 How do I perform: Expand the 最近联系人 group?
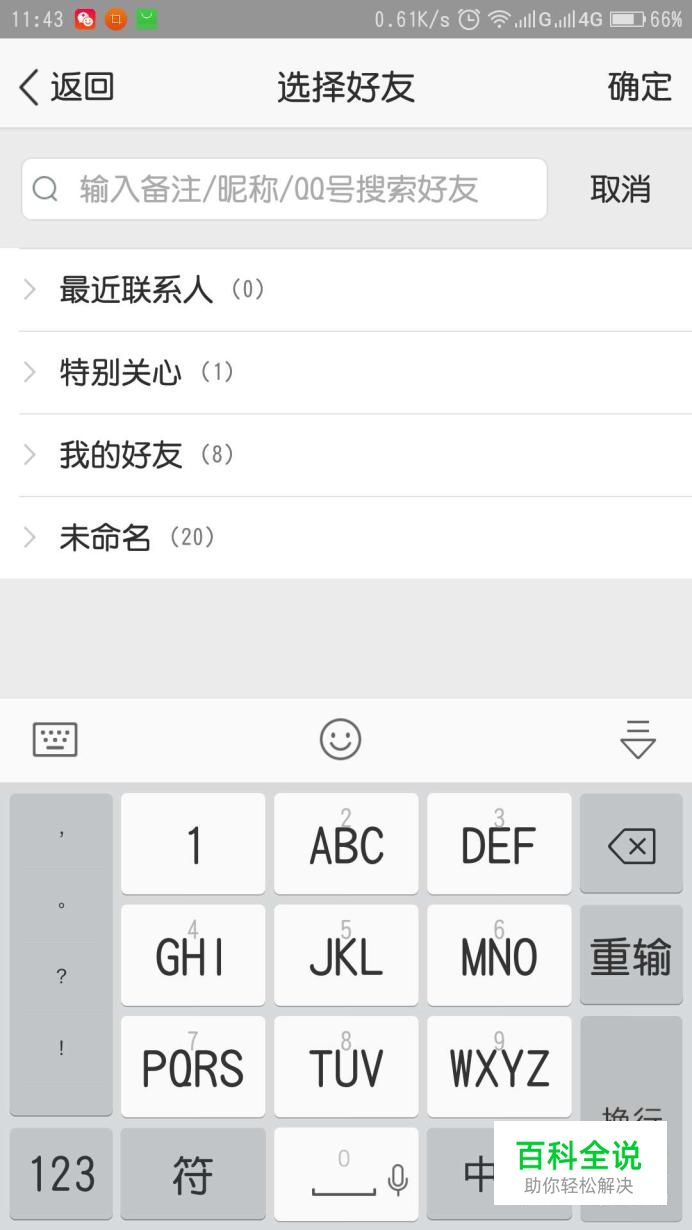click(x=346, y=290)
